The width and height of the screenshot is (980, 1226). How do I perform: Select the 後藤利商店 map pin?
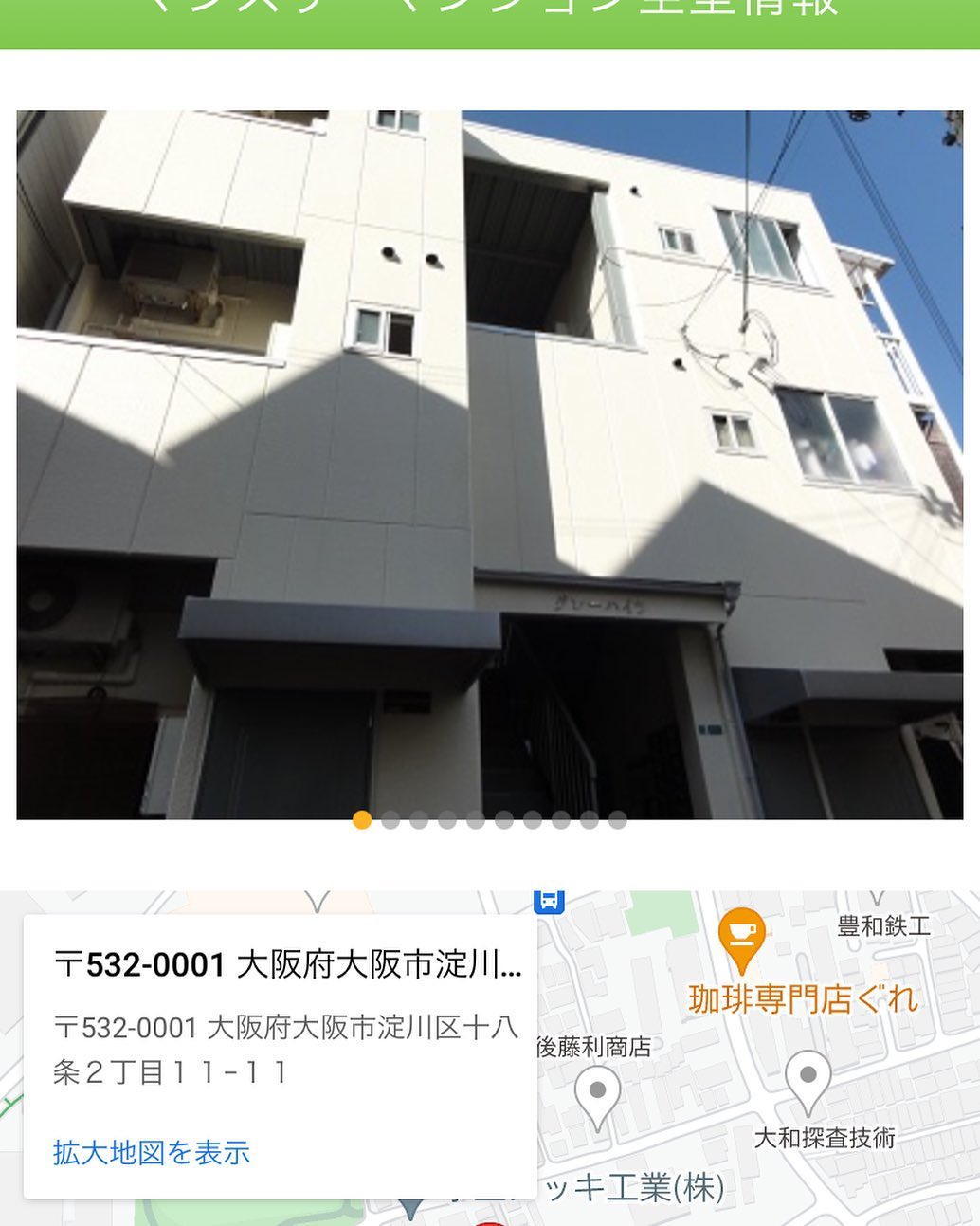pos(597,1094)
